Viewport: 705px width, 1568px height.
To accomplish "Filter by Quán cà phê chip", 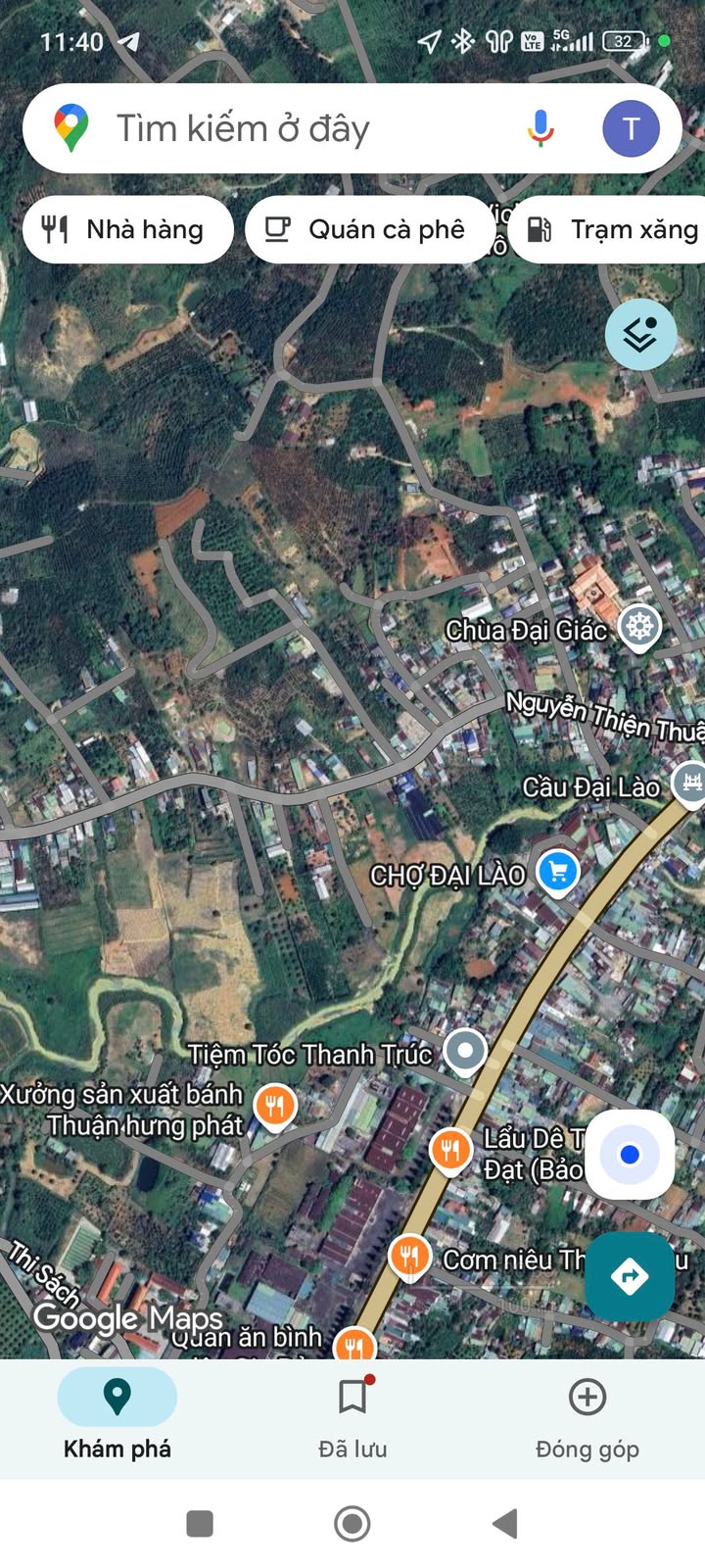I will tap(369, 229).
